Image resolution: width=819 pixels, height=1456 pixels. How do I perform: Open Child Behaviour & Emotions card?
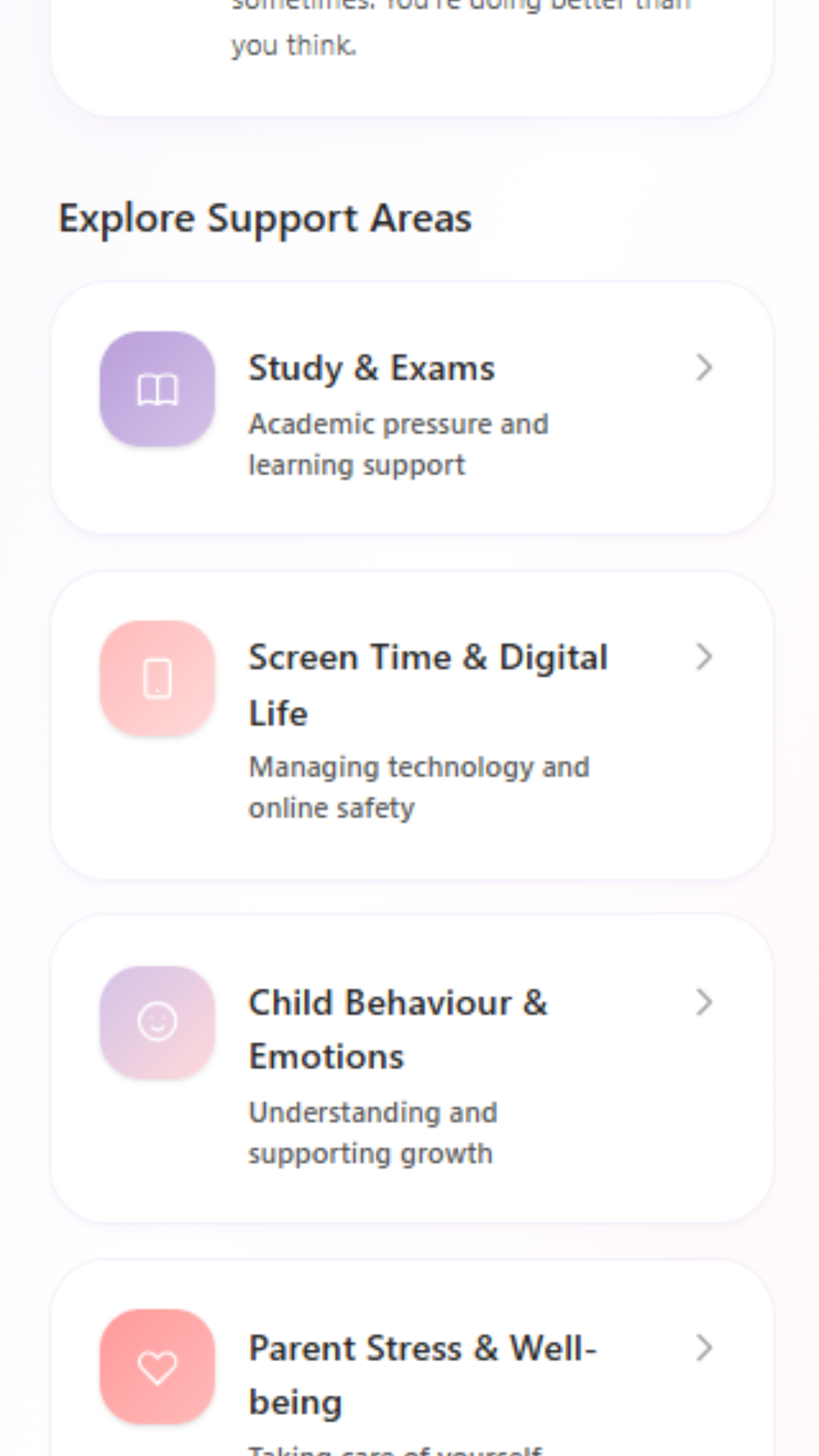(412, 1068)
